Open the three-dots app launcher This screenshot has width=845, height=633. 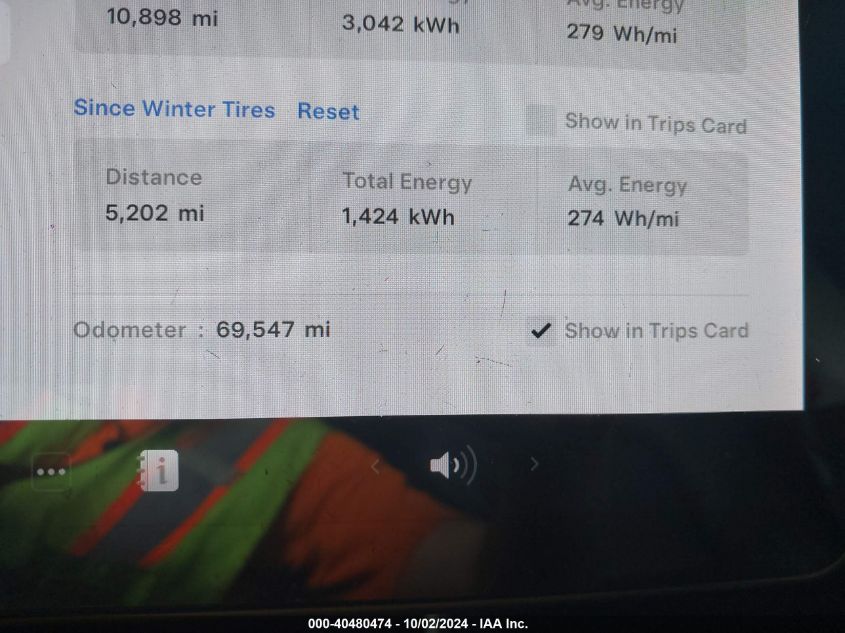[51, 472]
